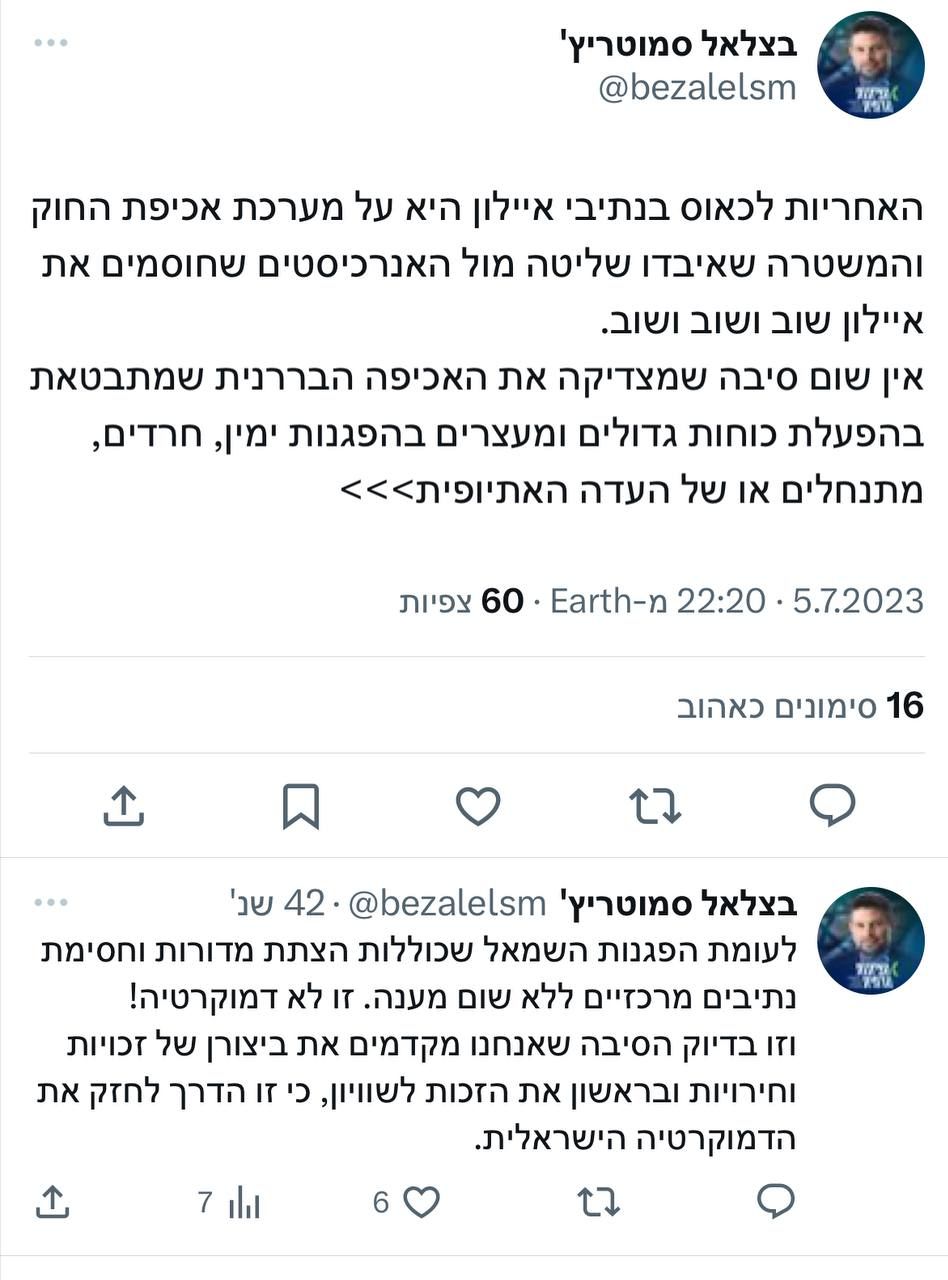Screen dimensions: 948x1280
Task: Like the reply tweet with 6 likes
Action: point(420,1201)
